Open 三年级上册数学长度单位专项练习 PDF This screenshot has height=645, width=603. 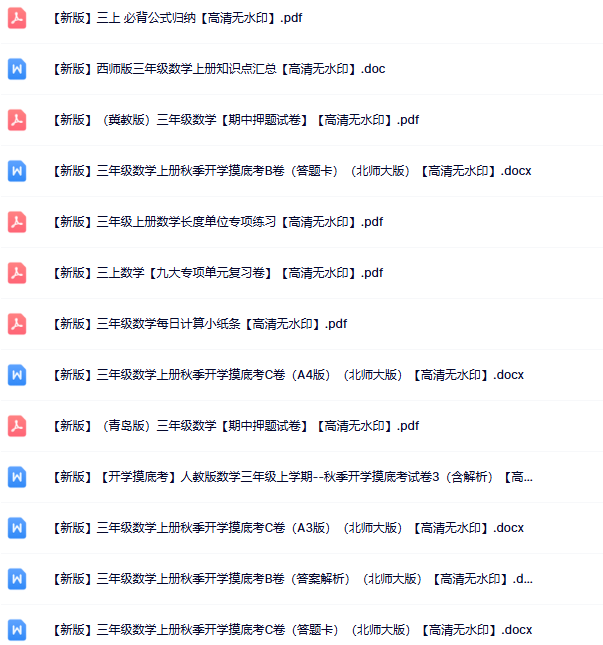tap(217, 222)
